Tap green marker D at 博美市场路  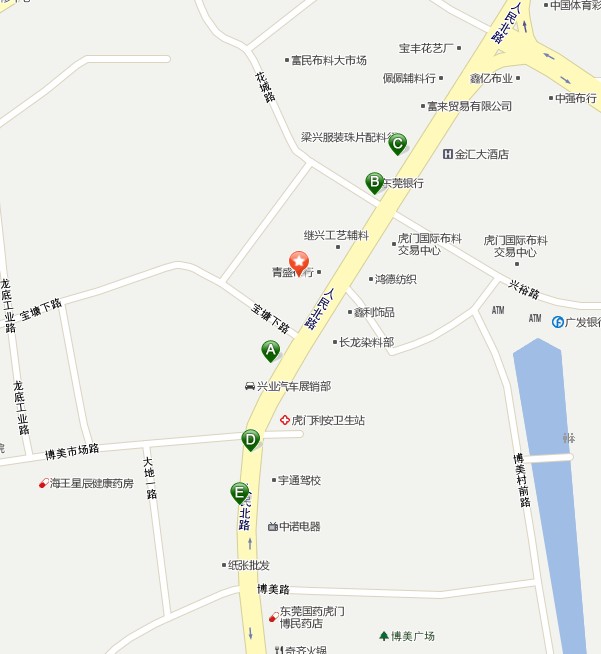tap(251, 438)
